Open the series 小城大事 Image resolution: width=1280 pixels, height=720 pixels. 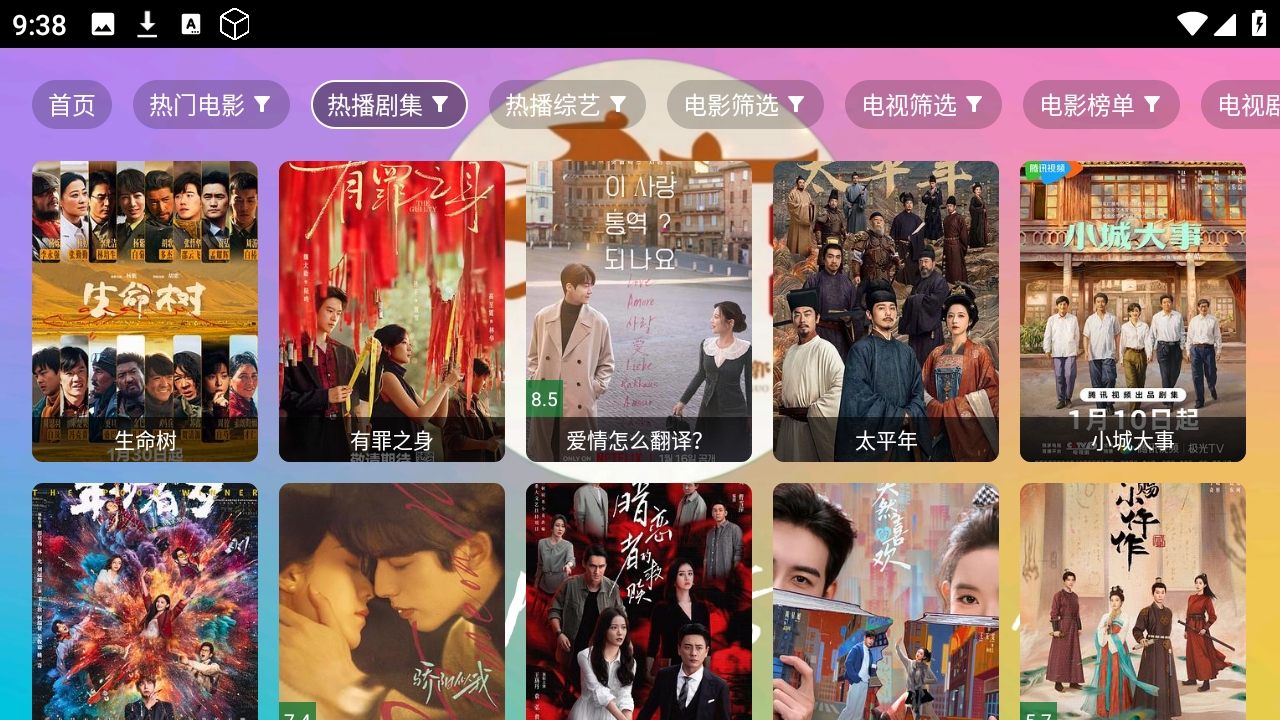[1133, 311]
